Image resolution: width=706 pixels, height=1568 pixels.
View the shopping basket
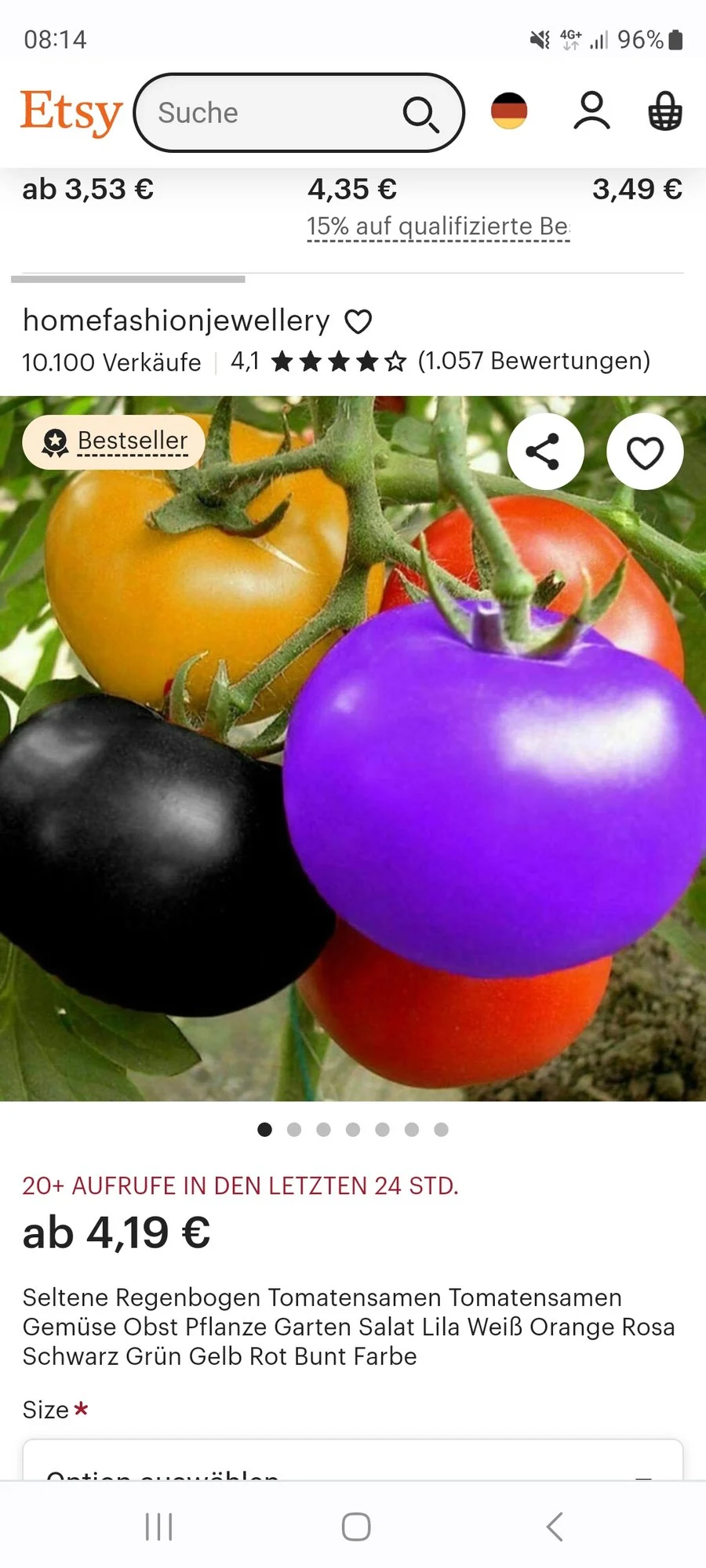pyautogui.click(x=664, y=111)
